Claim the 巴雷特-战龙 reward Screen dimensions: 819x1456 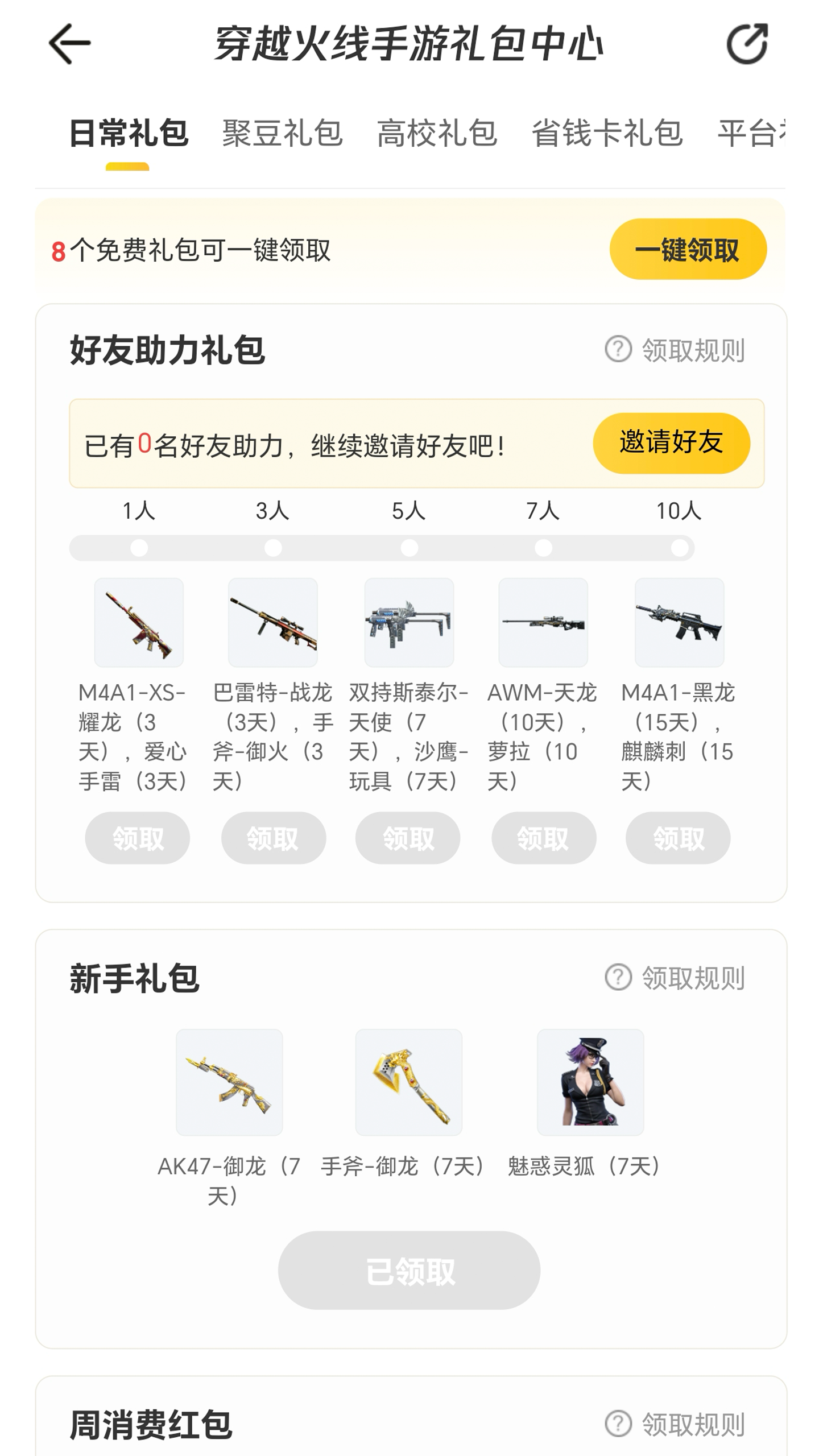(274, 838)
